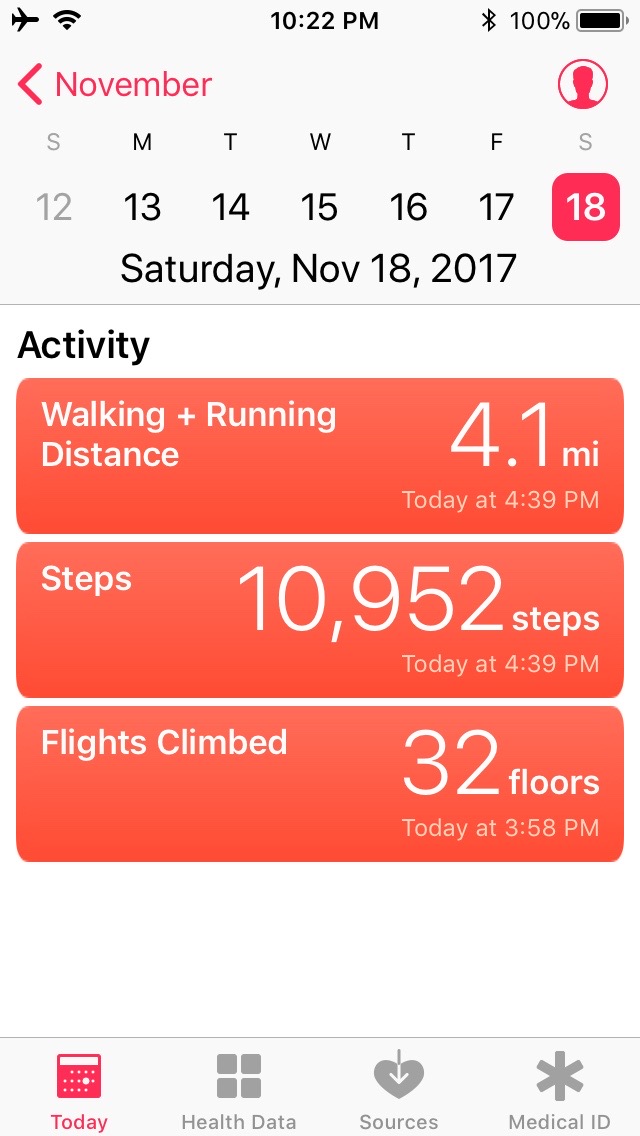Go back to the November month view
The height and width of the screenshot is (1136, 640).
115,85
